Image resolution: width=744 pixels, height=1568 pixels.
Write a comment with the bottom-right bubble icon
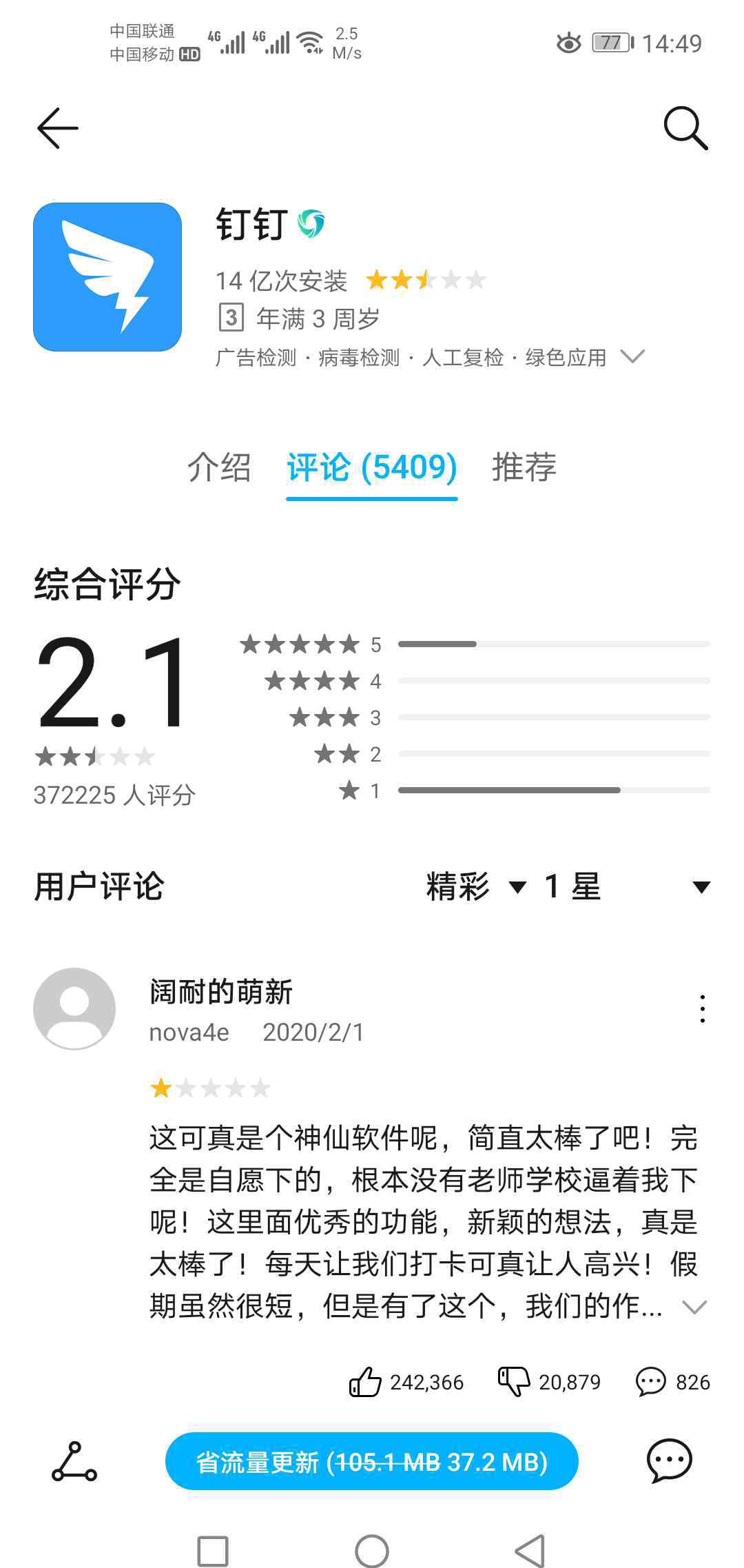pyautogui.click(x=670, y=1460)
